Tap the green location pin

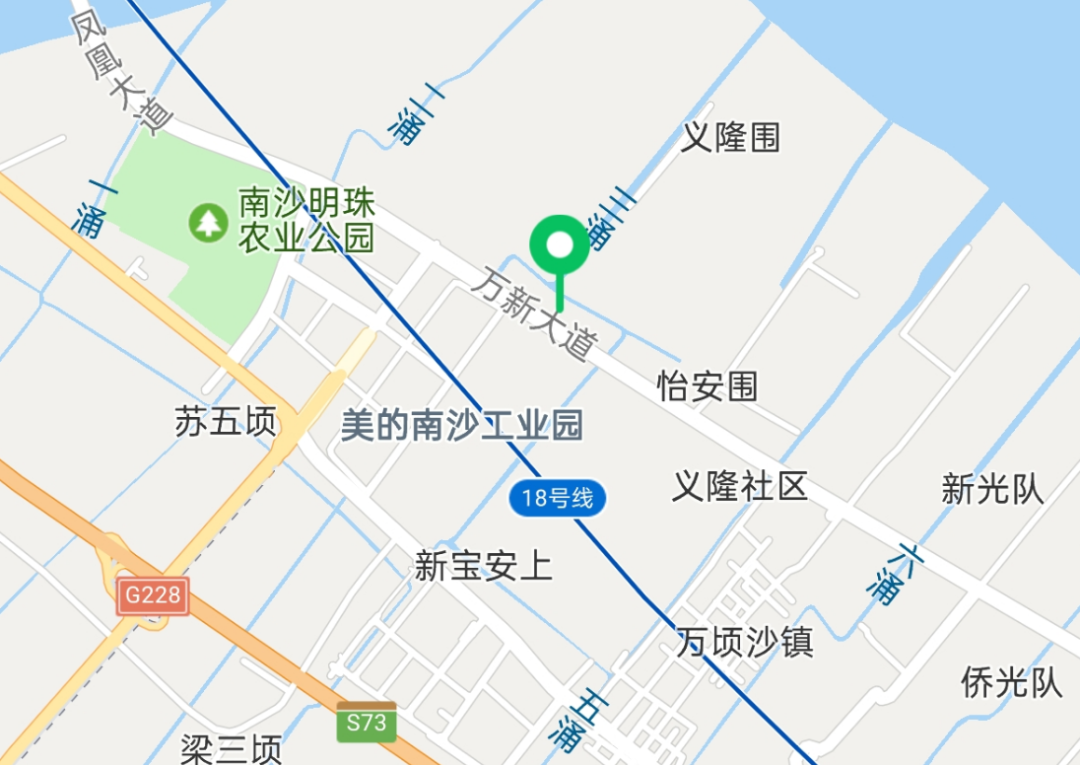pos(560,247)
